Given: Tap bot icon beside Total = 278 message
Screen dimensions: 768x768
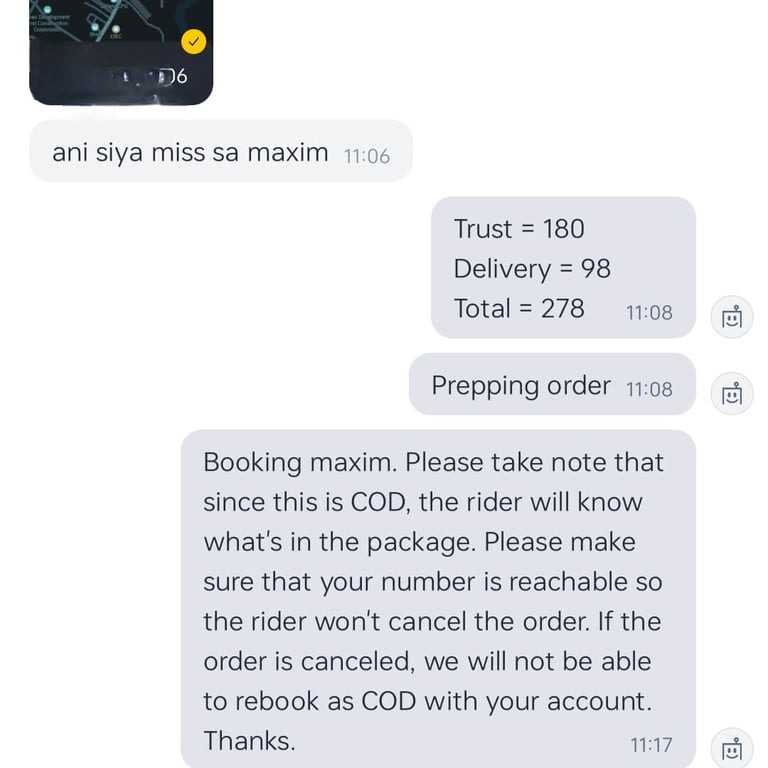Looking at the screenshot, I should pyautogui.click(x=732, y=317).
